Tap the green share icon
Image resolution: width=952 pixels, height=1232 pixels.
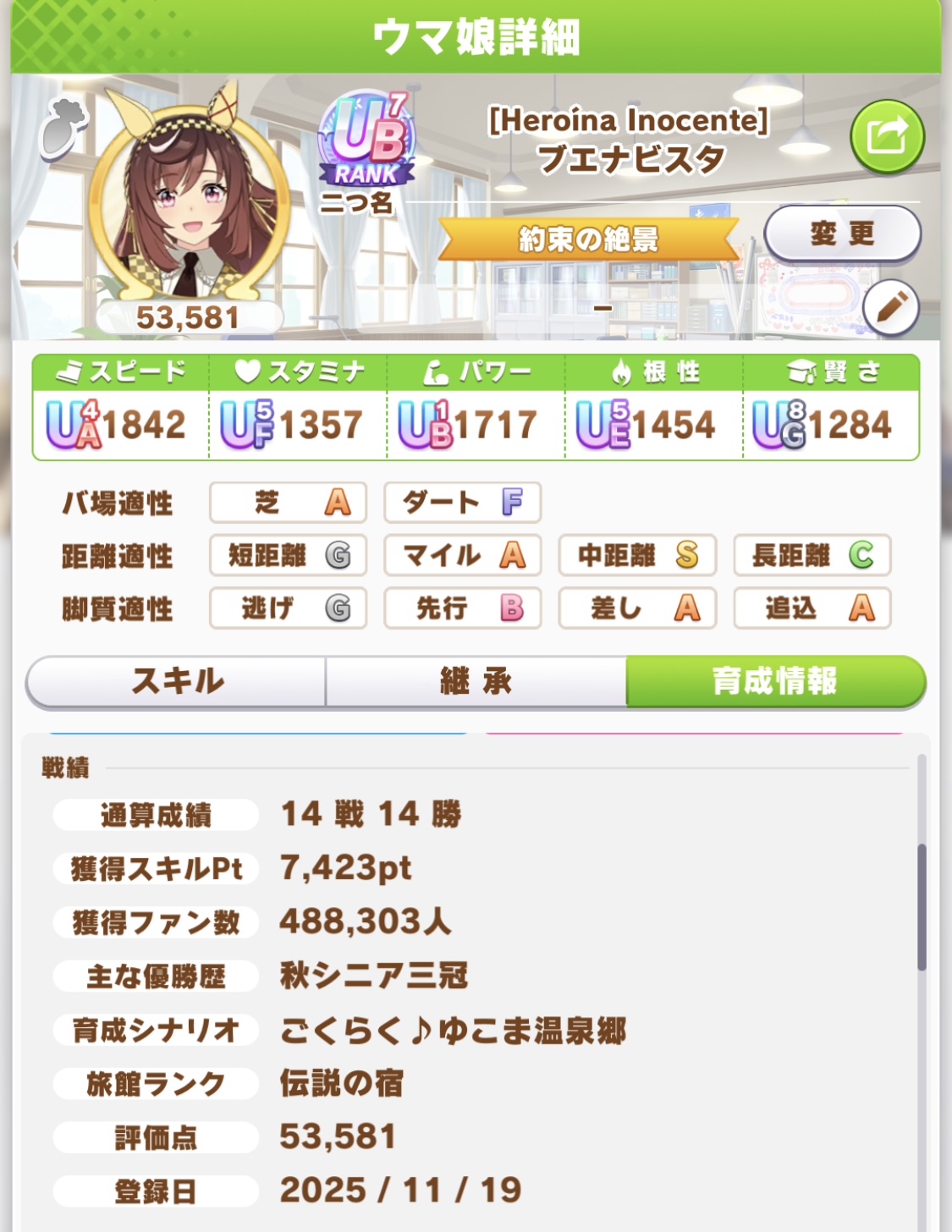pyautogui.click(x=886, y=136)
